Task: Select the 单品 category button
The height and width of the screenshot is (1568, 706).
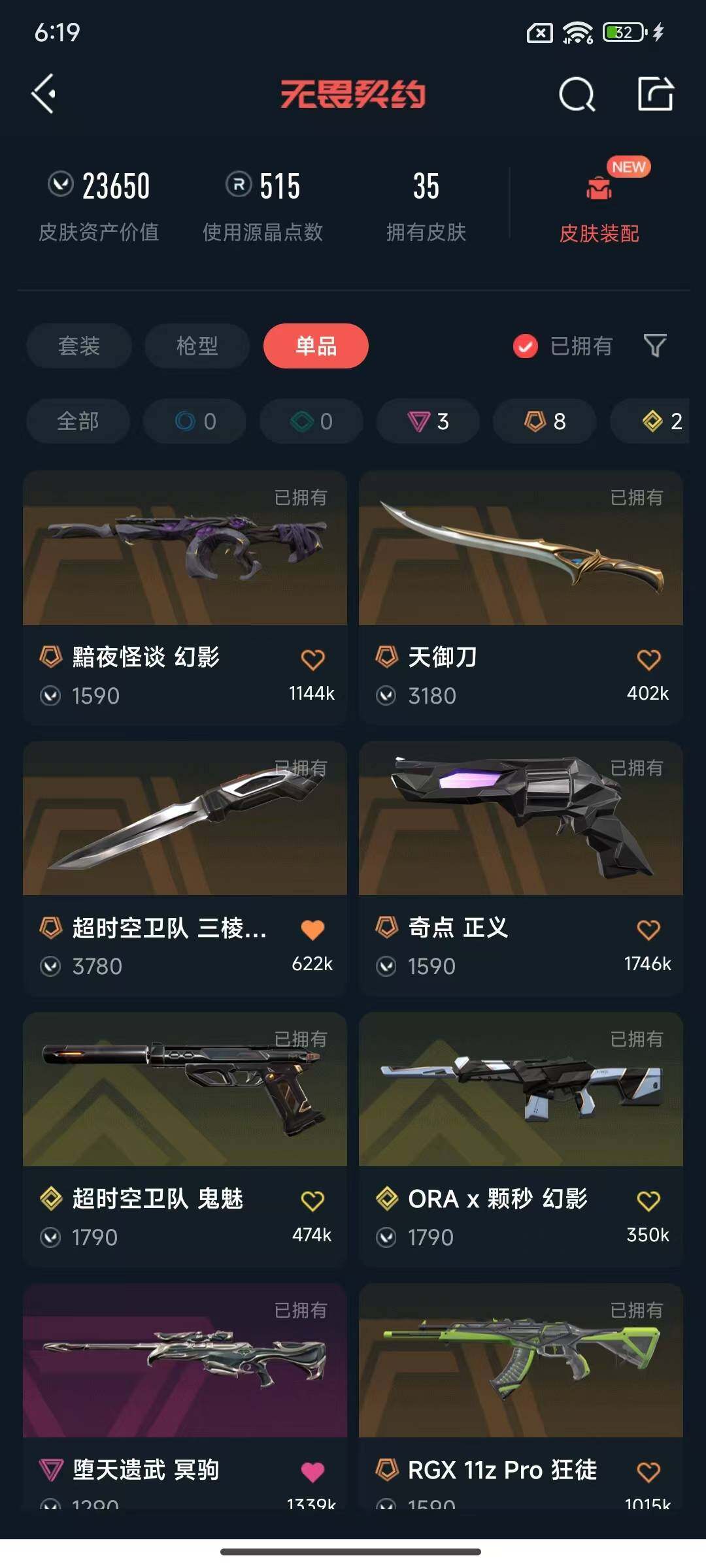Action: (316, 346)
